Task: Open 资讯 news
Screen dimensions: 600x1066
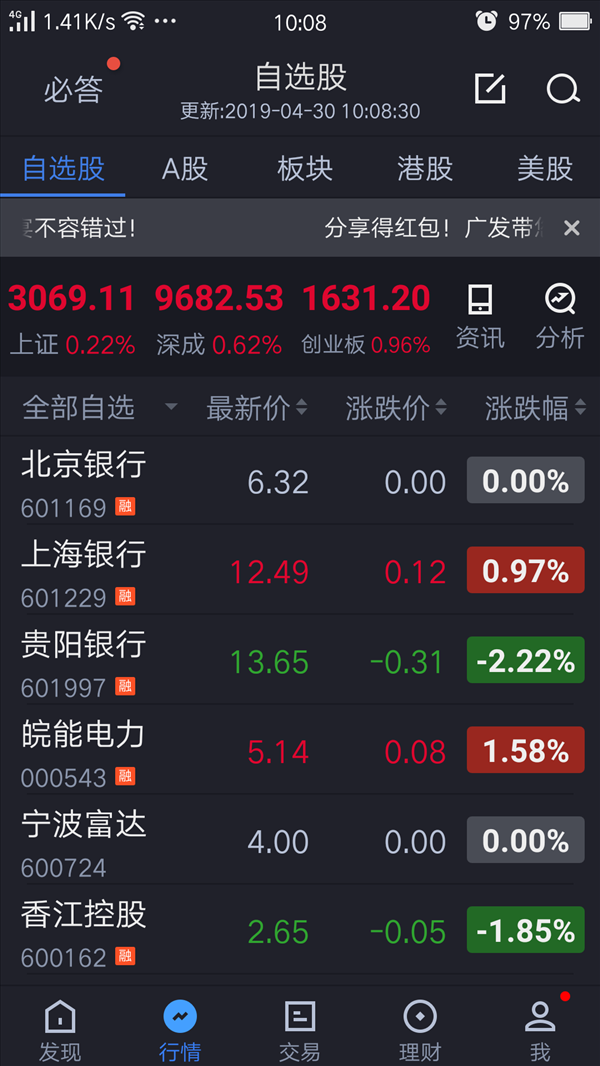Action: tap(480, 317)
